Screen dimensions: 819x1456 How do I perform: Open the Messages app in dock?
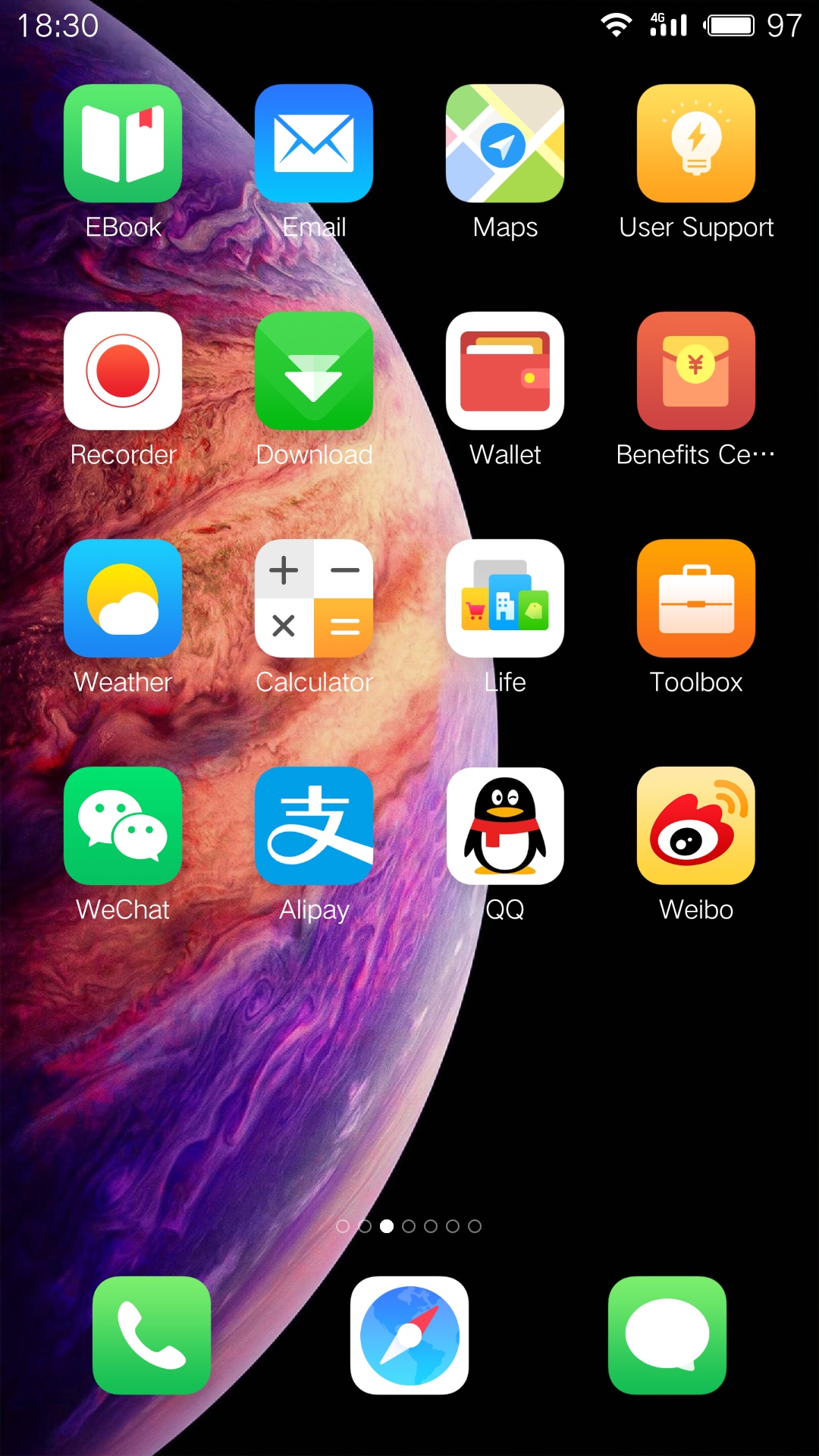click(x=667, y=1335)
